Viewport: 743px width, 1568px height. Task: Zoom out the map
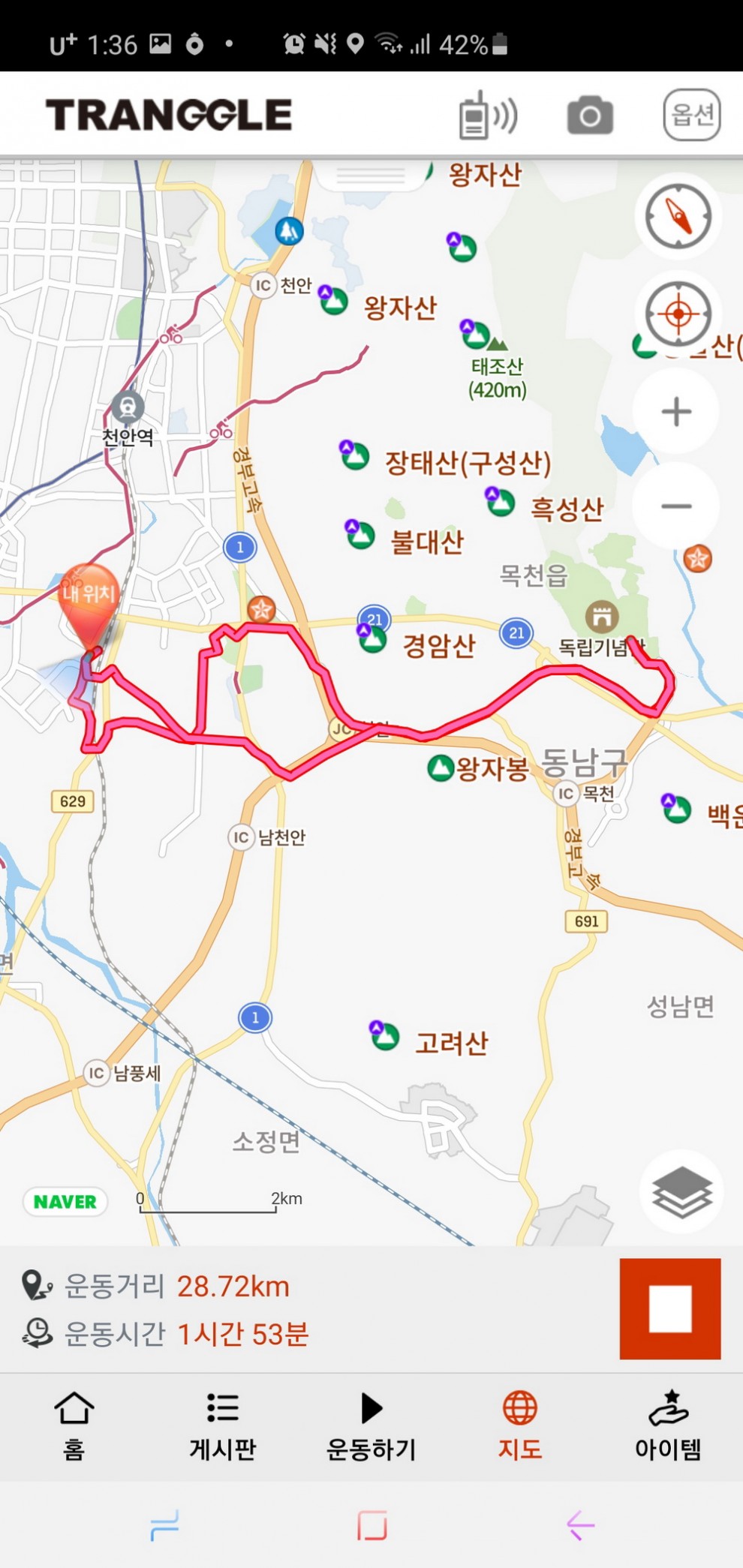(676, 506)
